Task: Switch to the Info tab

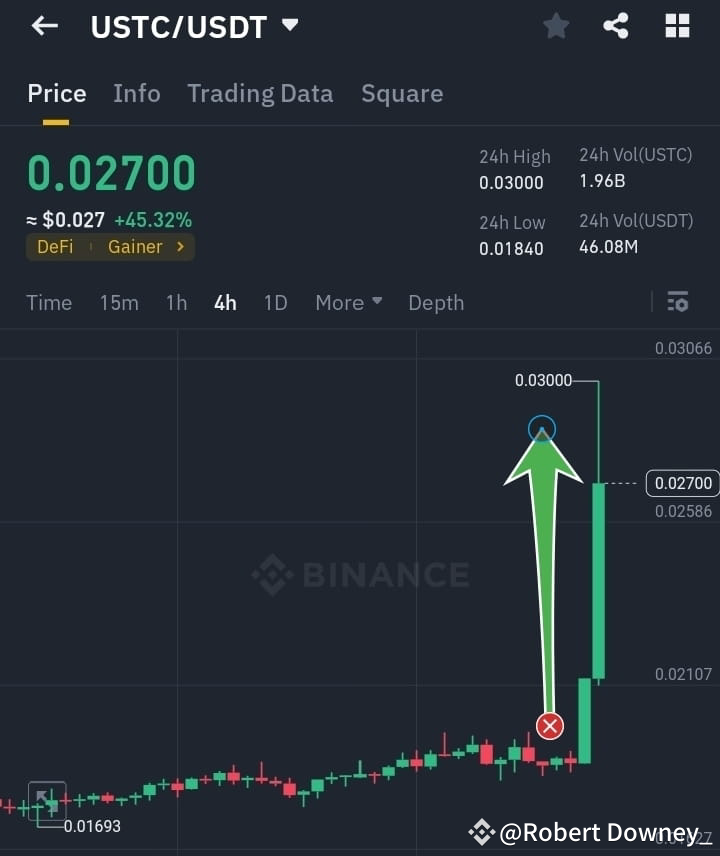Action: [x=137, y=93]
